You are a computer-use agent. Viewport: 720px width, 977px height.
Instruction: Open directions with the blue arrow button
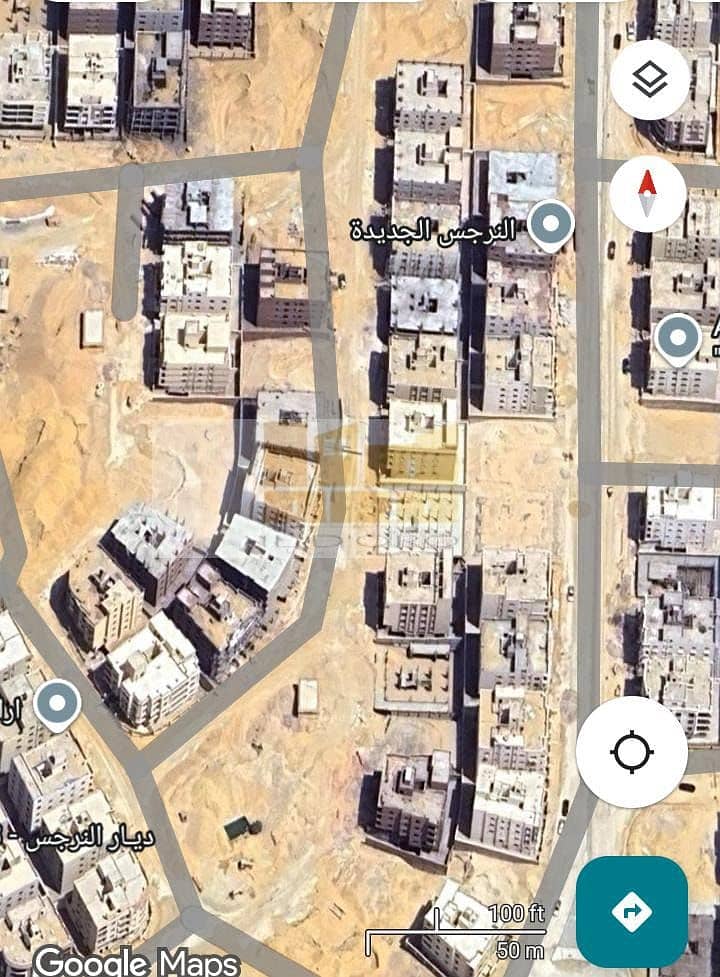pyautogui.click(x=632, y=910)
